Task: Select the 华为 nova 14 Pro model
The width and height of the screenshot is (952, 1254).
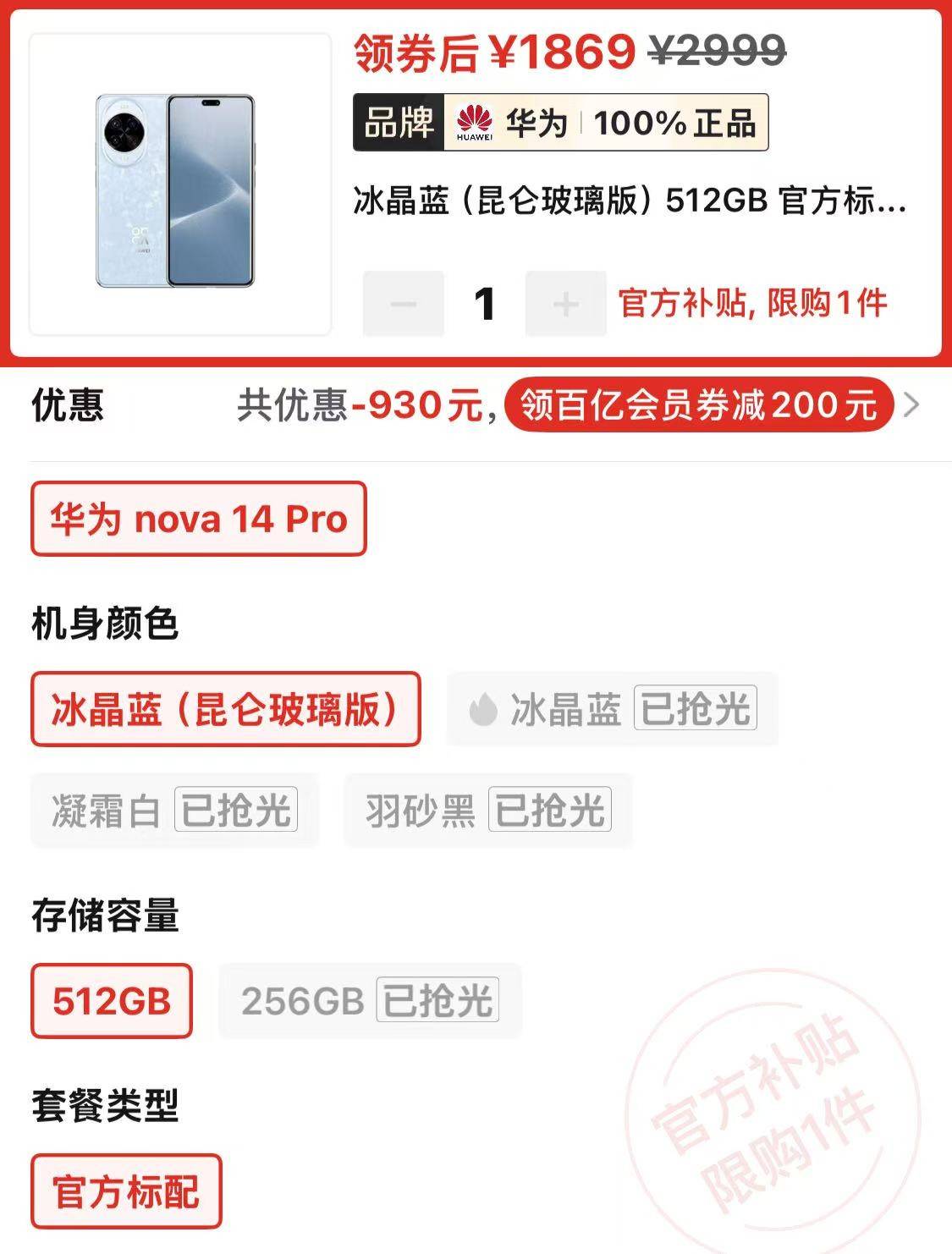Action: click(199, 519)
